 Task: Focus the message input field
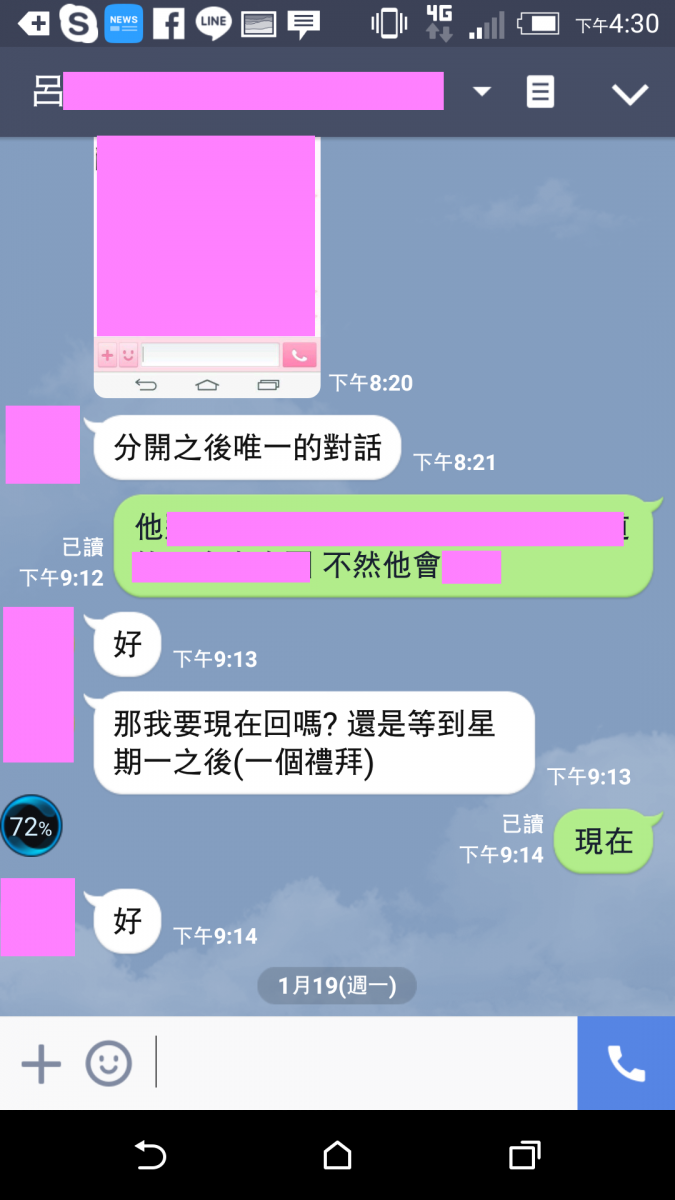pos(360,1064)
